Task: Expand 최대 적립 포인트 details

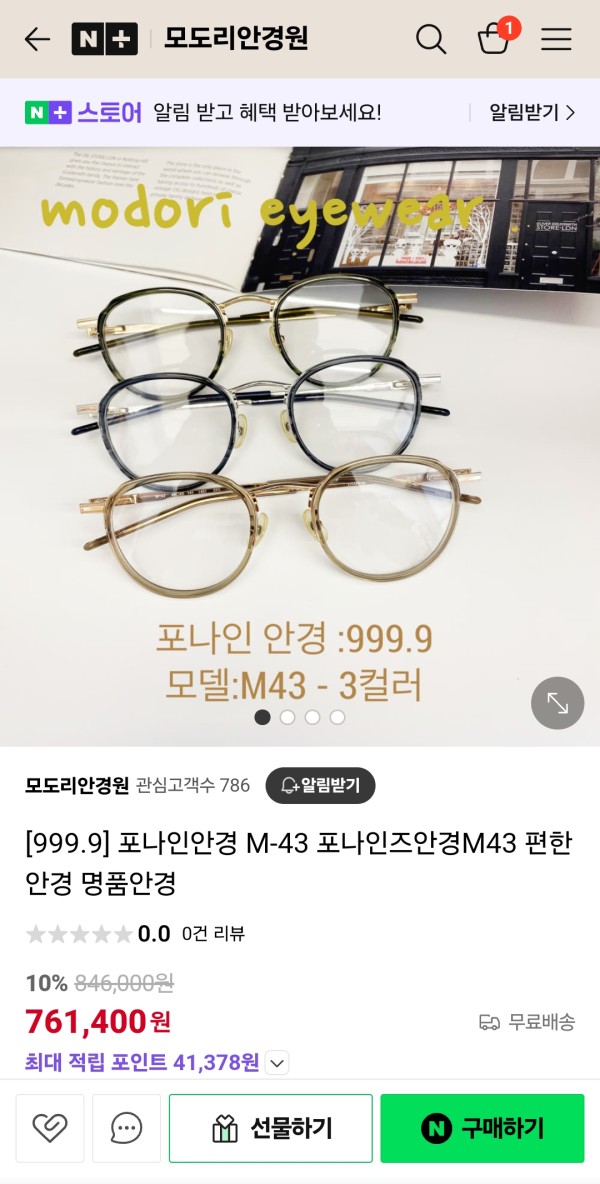Action: [x=278, y=1062]
